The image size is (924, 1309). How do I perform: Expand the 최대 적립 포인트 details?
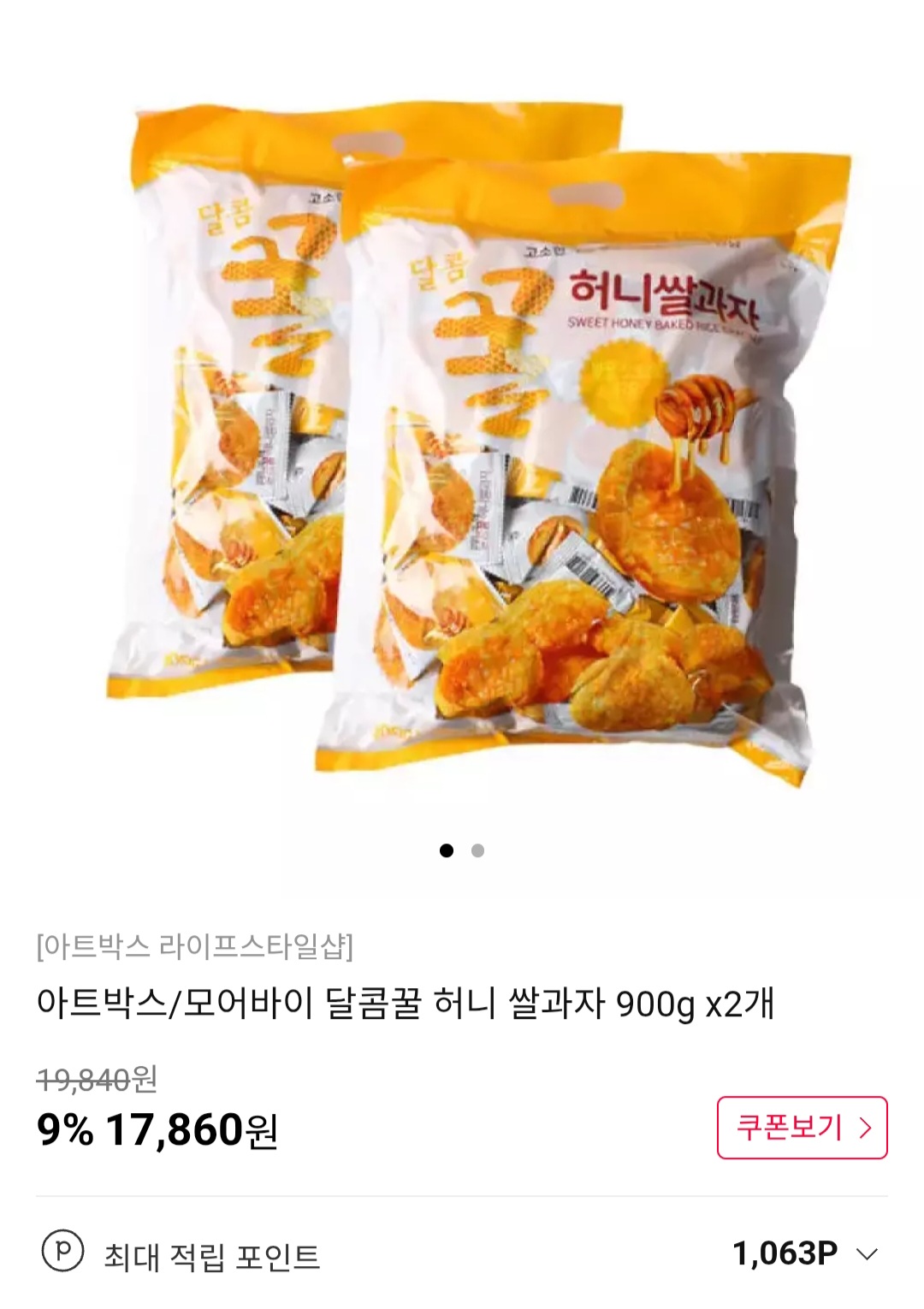coord(867,1254)
